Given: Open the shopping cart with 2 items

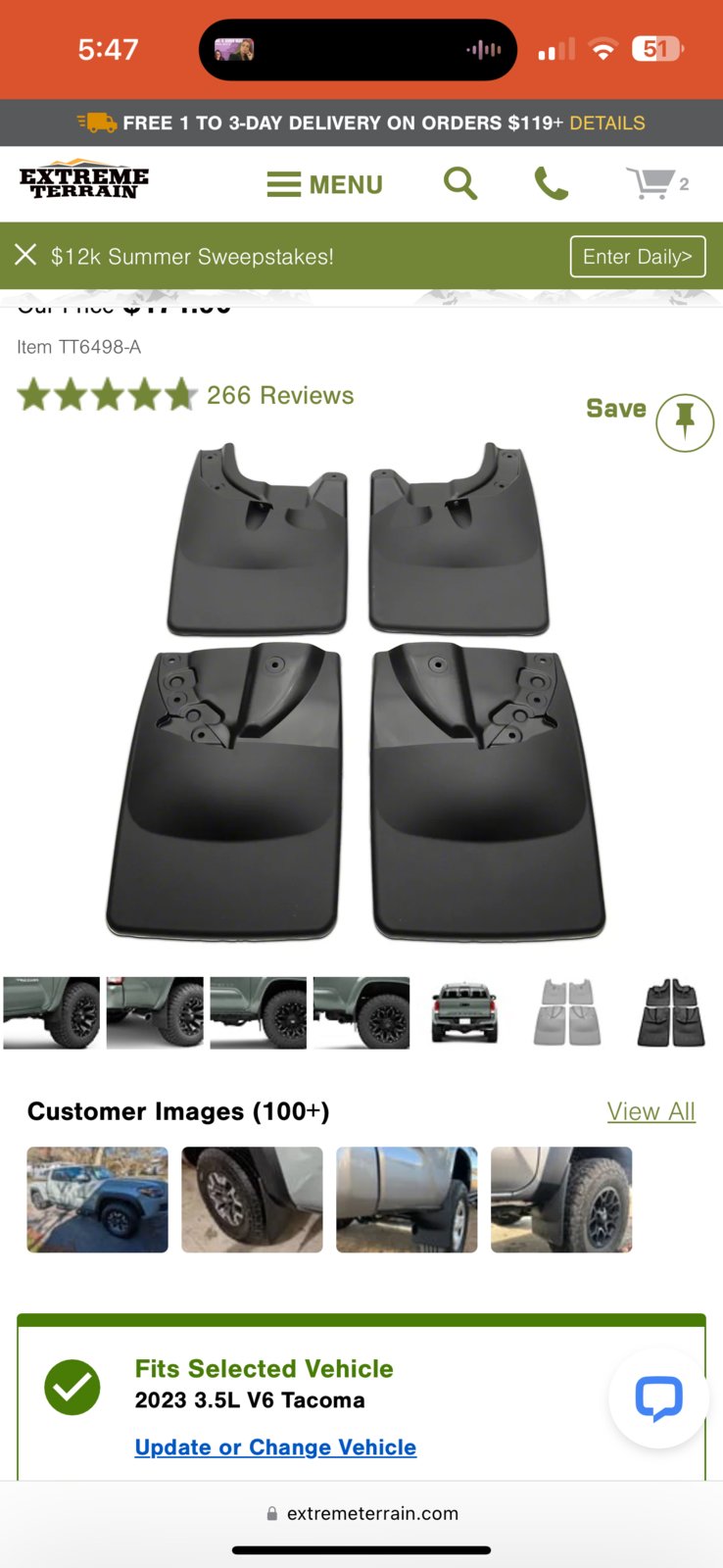Looking at the screenshot, I should 657,183.
